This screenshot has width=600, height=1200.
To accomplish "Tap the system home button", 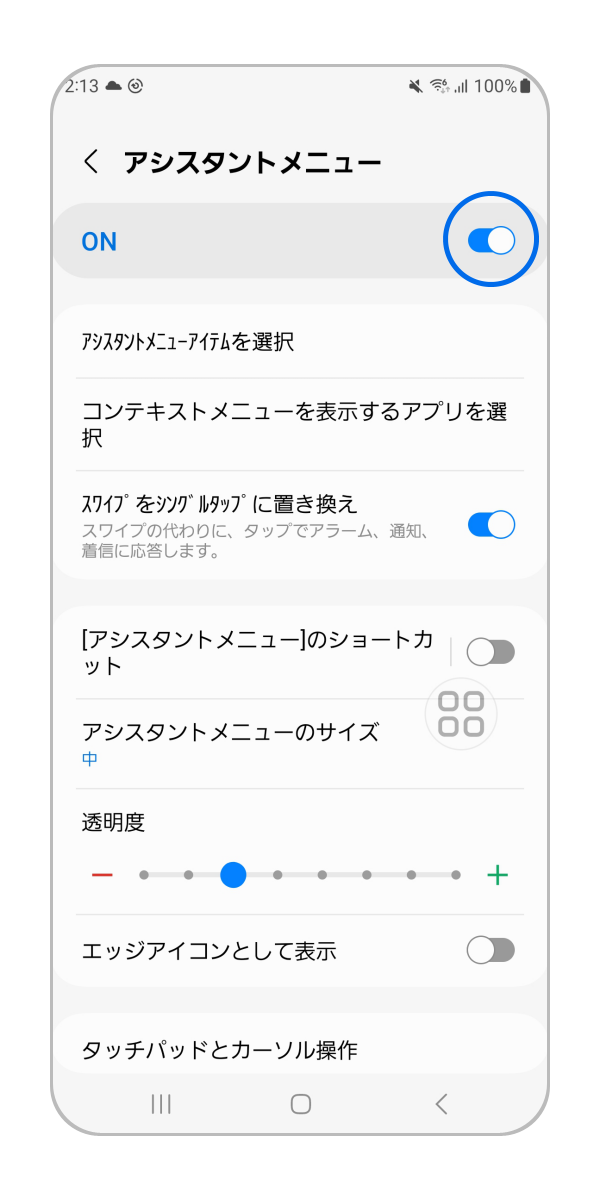I will [x=300, y=1103].
